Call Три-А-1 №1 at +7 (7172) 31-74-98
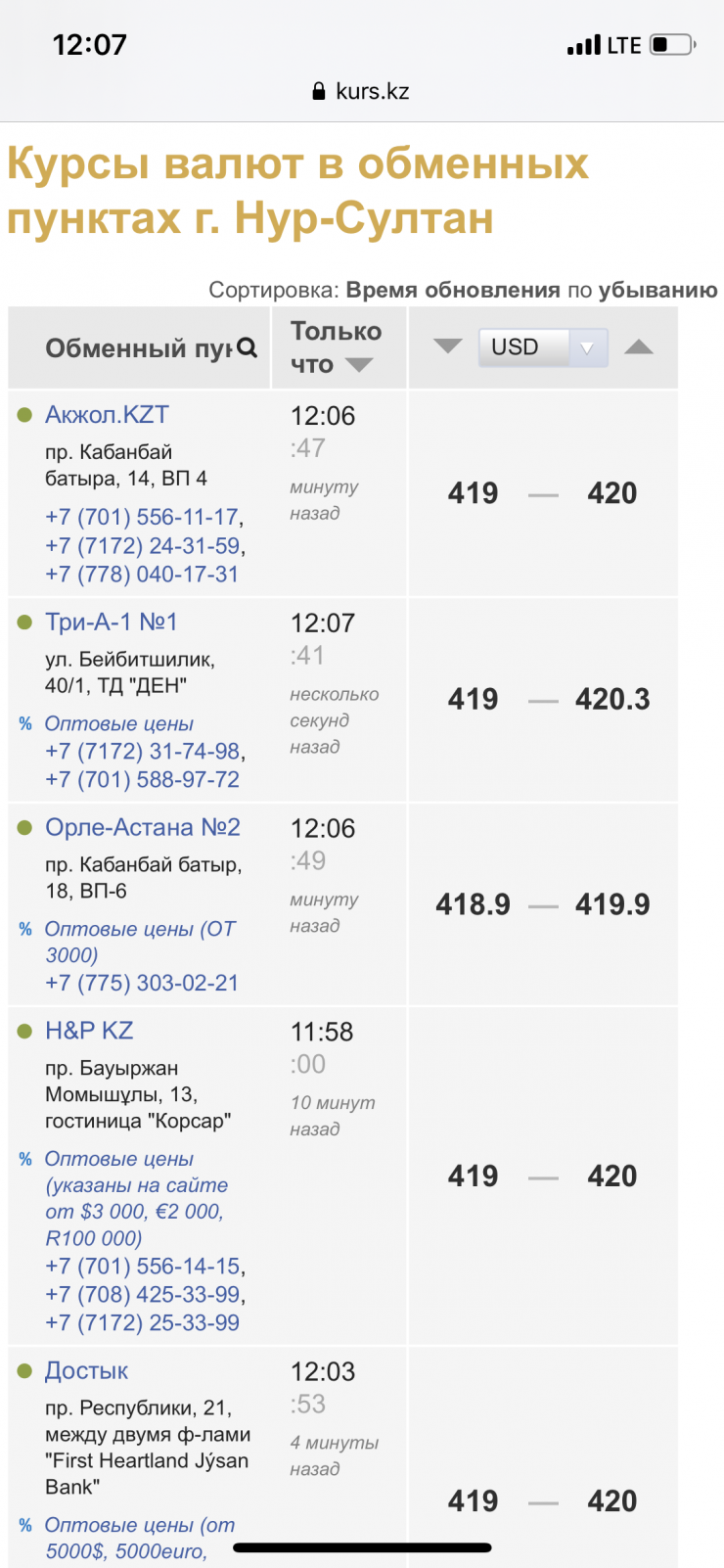The image size is (724, 1568). pos(143,752)
